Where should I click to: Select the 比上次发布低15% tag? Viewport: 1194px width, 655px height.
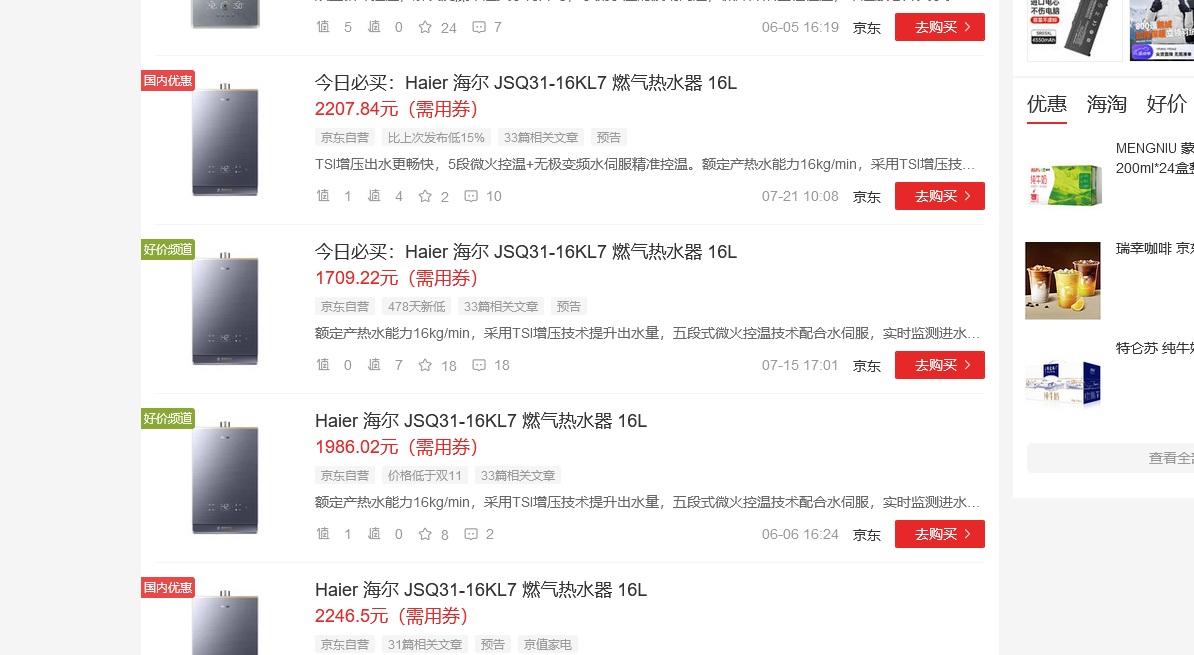(x=436, y=138)
